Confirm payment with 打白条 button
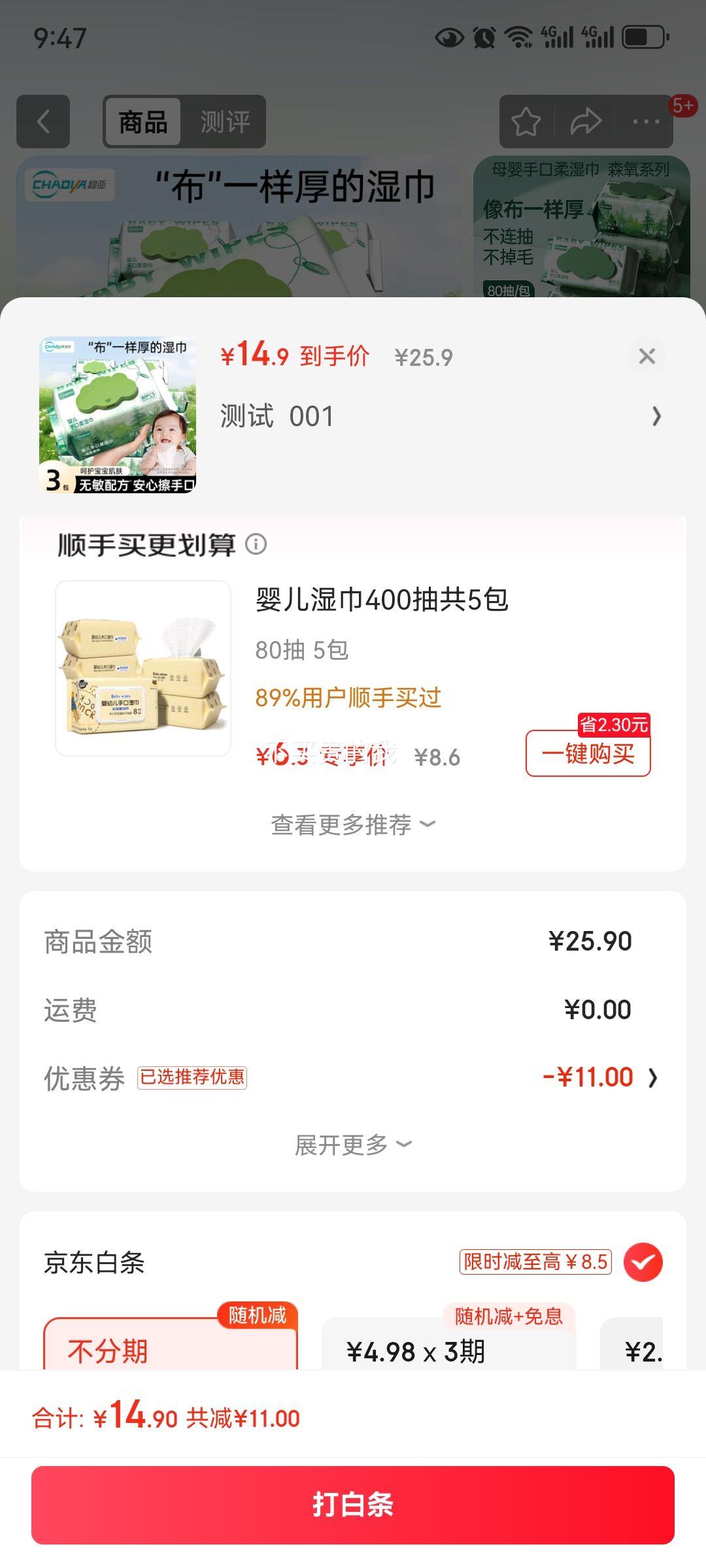This screenshot has height=1568, width=706. 353,1505
